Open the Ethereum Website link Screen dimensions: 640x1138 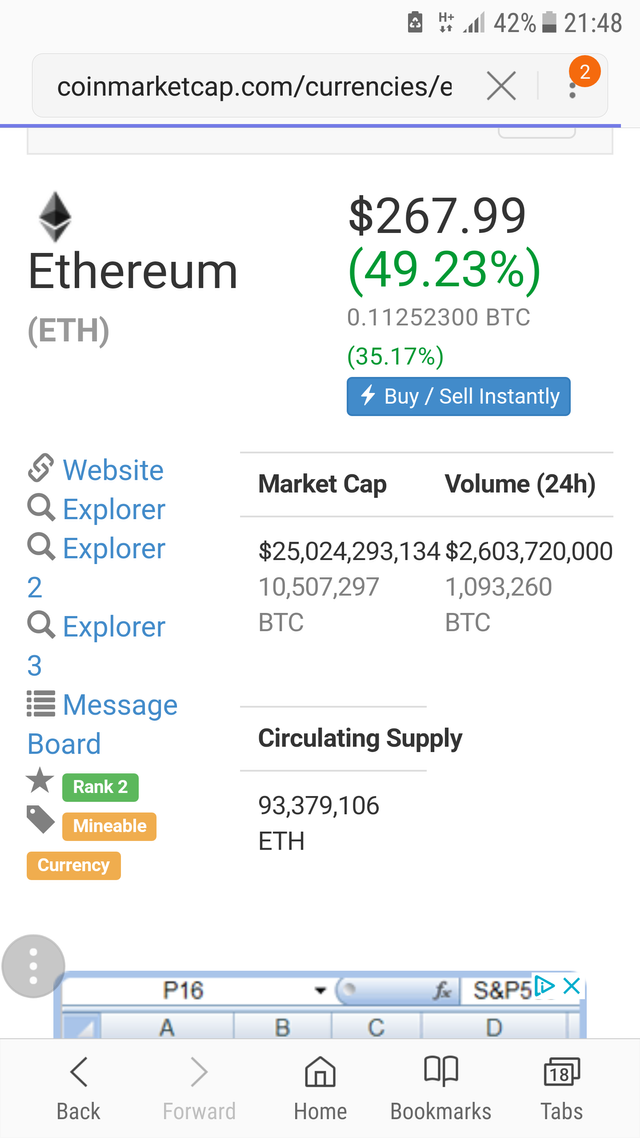(112, 470)
